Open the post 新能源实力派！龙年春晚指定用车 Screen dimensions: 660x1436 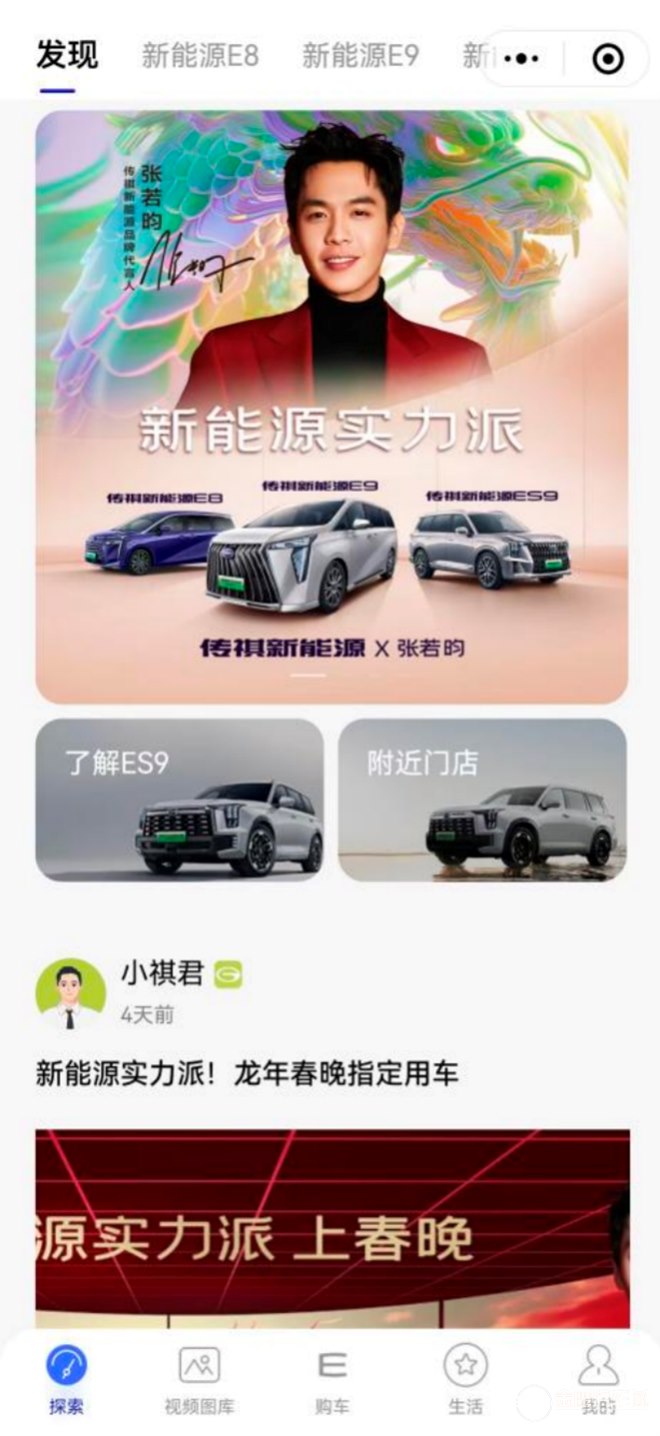point(247,1075)
